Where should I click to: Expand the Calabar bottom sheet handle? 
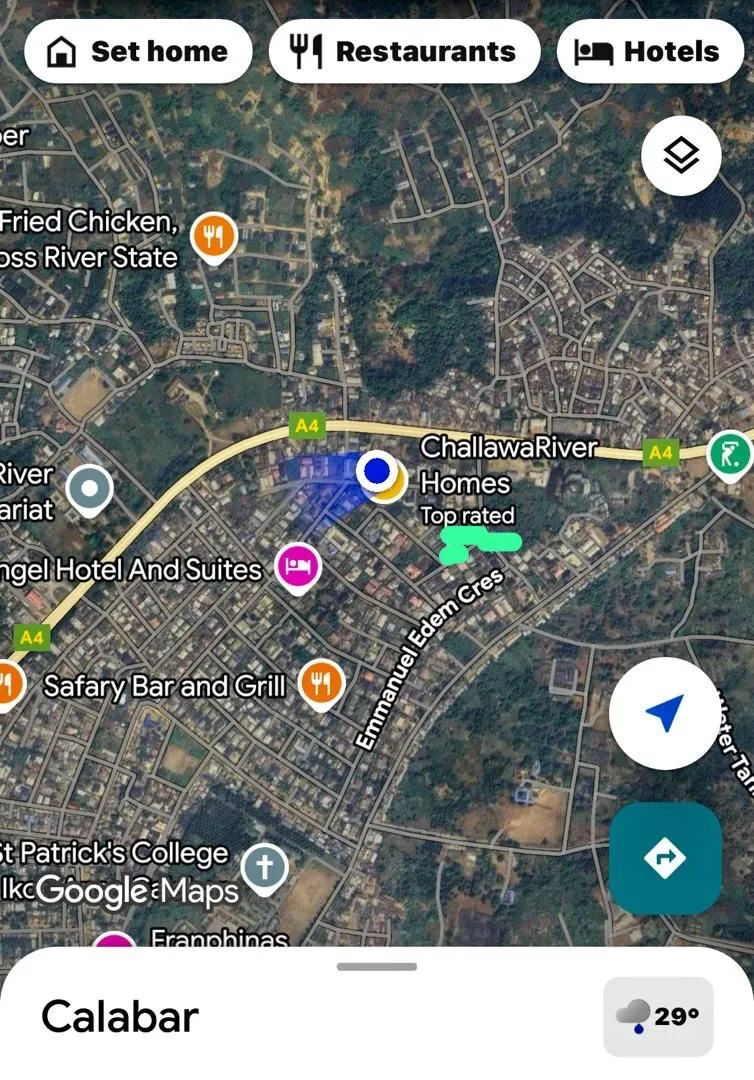(x=377, y=967)
